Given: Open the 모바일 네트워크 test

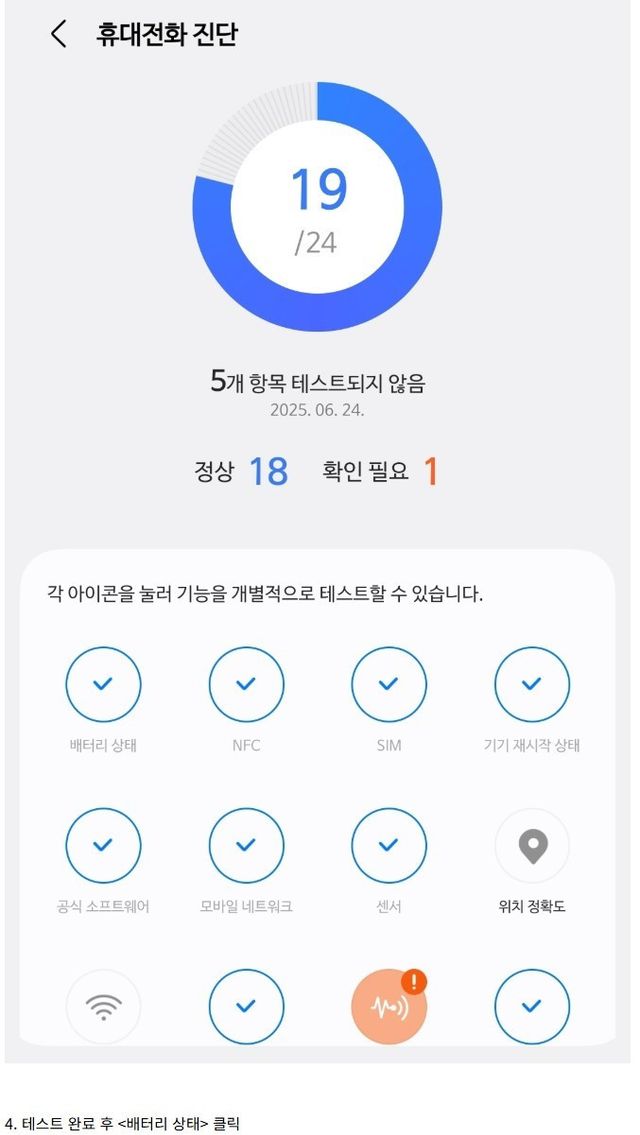Looking at the screenshot, I should click(246, 846).
